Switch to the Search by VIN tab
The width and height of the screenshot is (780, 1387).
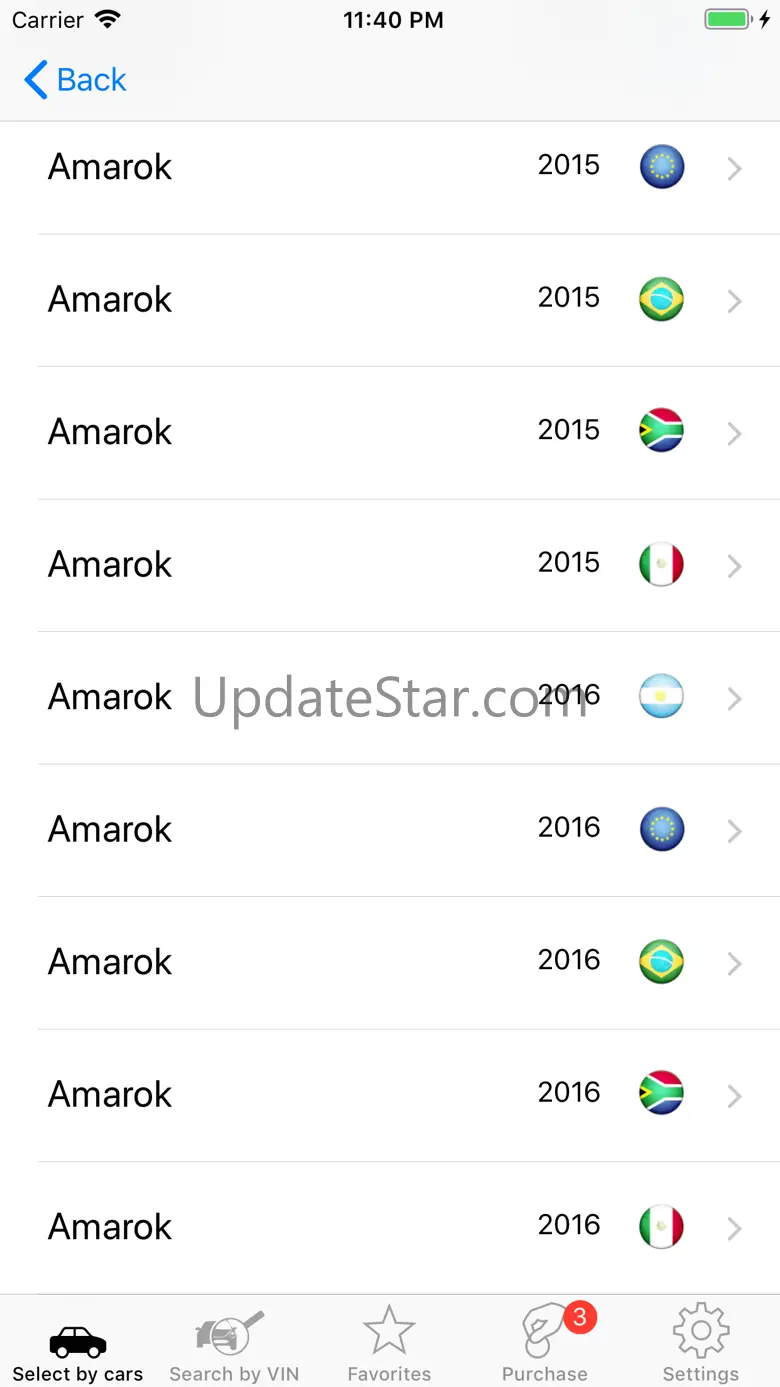233,1345
